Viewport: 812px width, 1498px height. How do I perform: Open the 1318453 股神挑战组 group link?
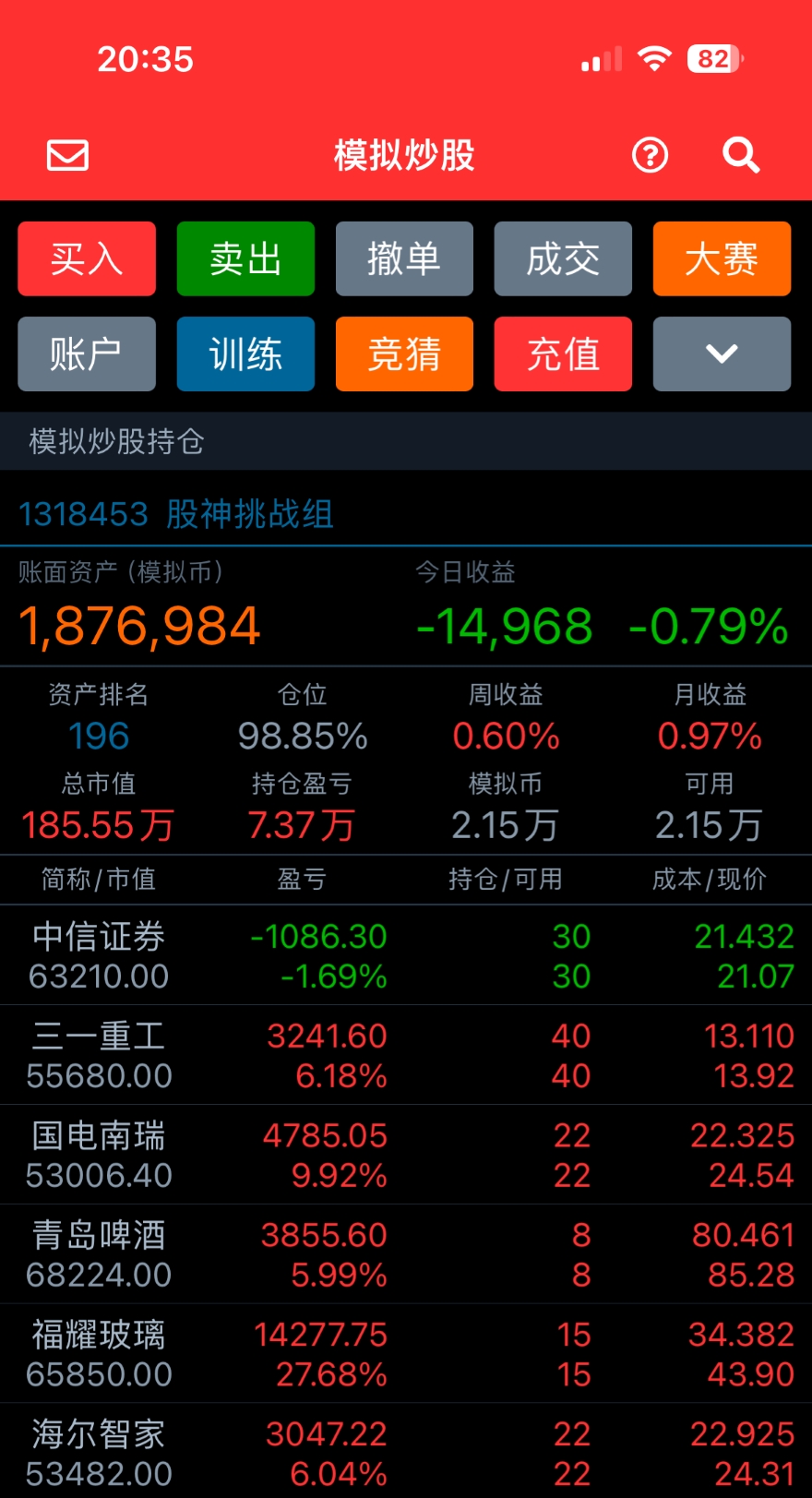[176, 514]
